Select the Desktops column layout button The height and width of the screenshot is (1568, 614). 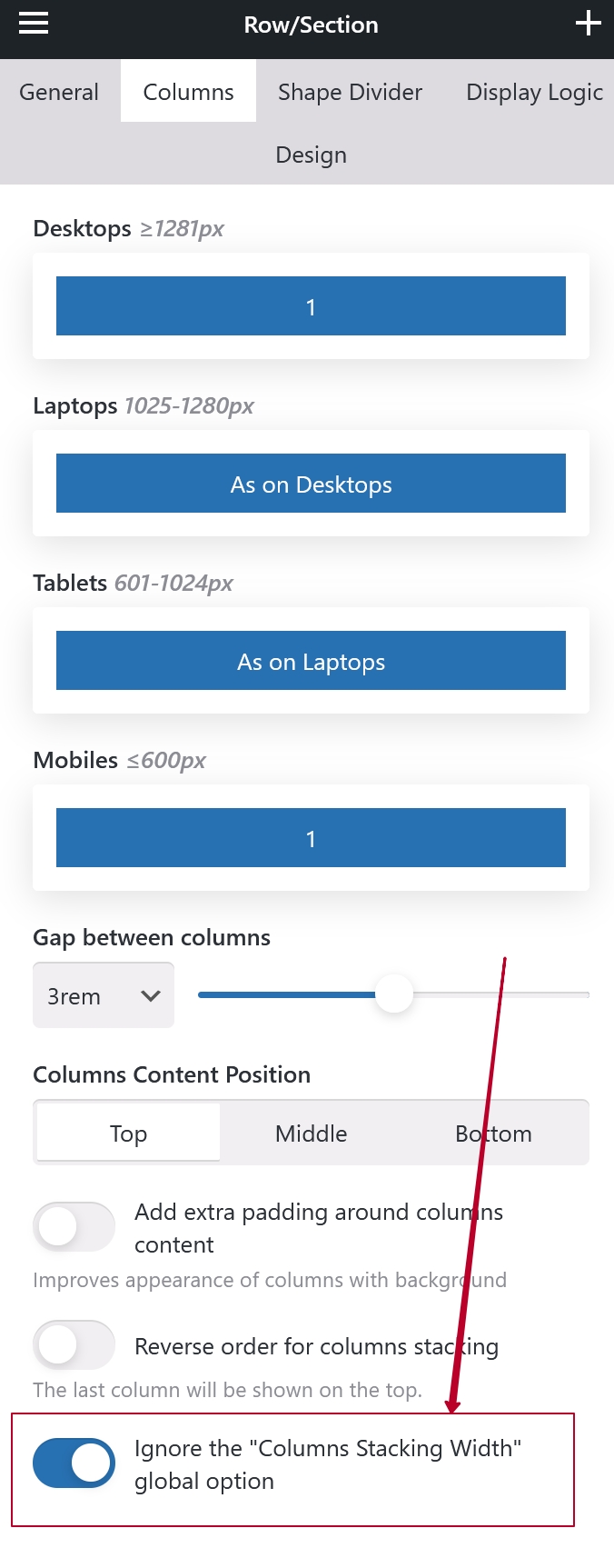(x=311, y=306)
